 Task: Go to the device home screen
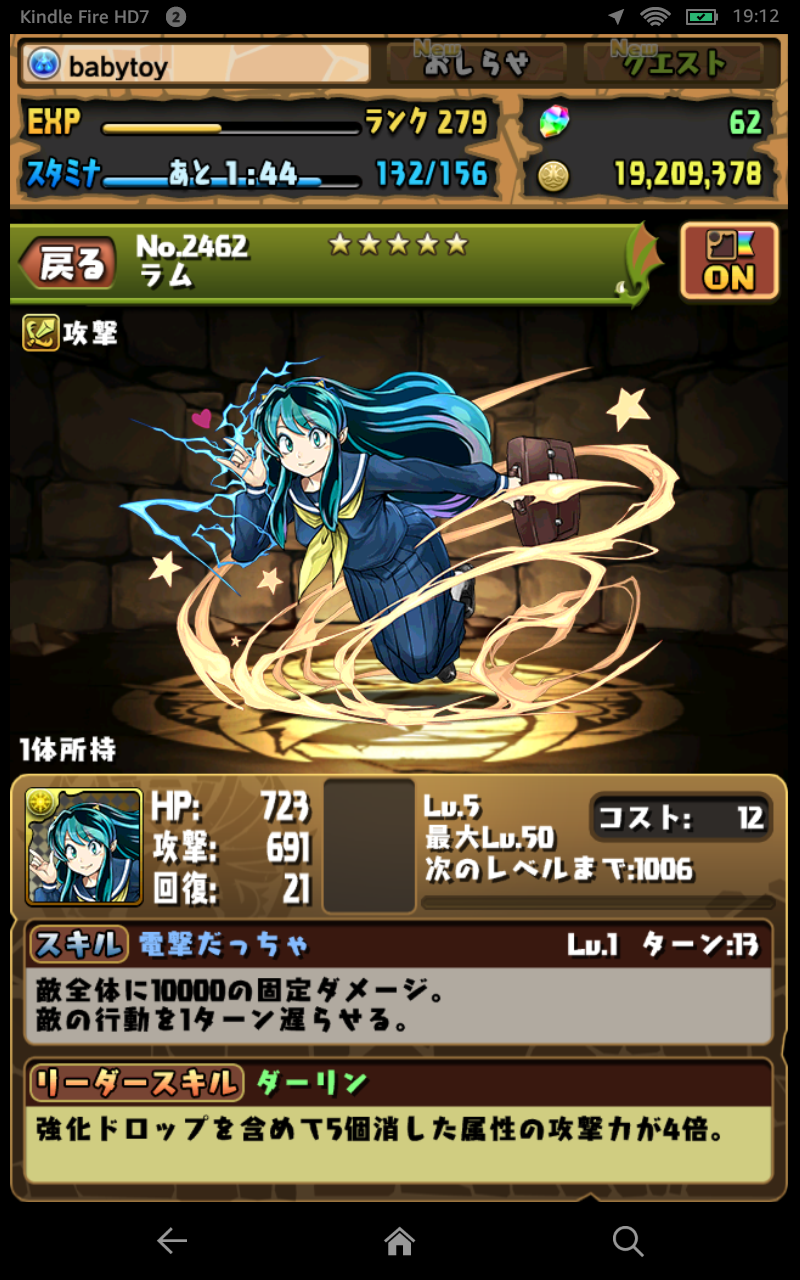(400, 1241)
